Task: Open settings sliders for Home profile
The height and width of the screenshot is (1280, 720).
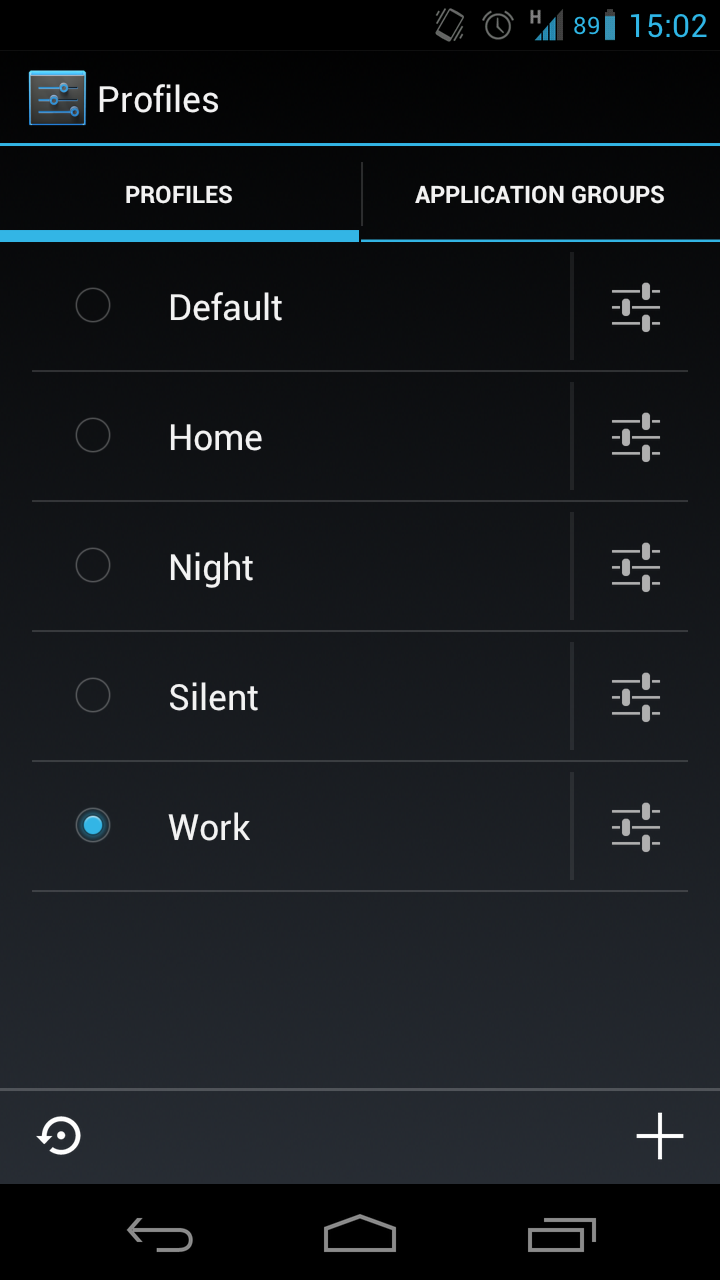Action: point(636,437)
